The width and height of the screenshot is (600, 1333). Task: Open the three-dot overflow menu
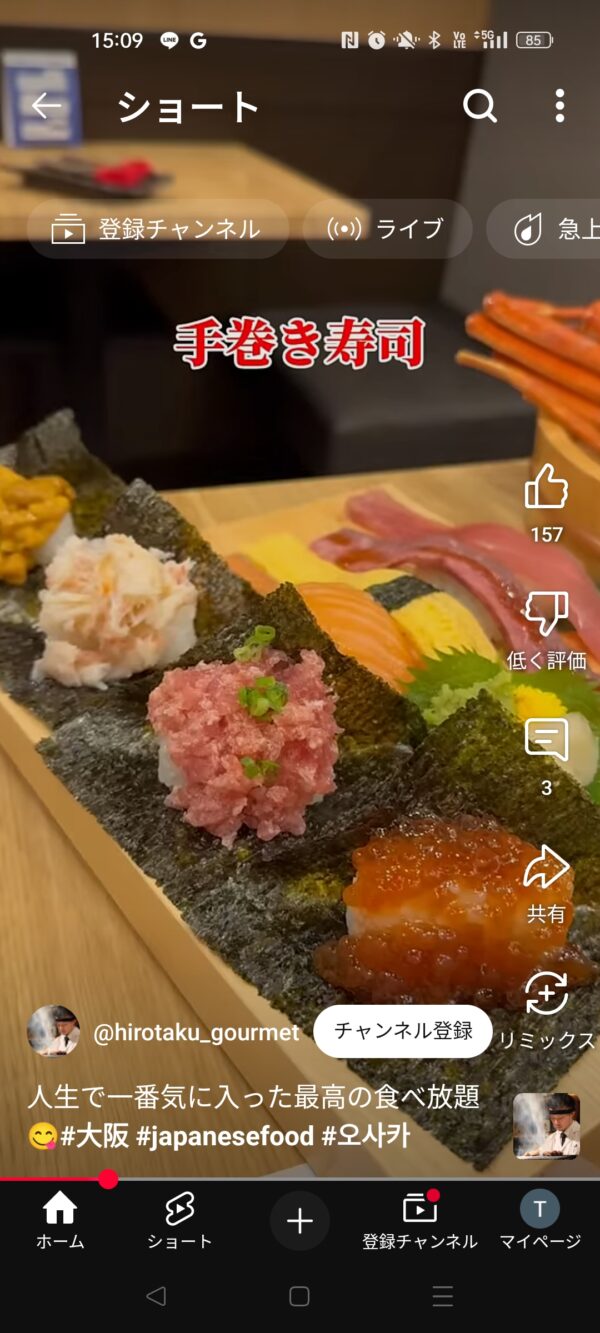560,106
